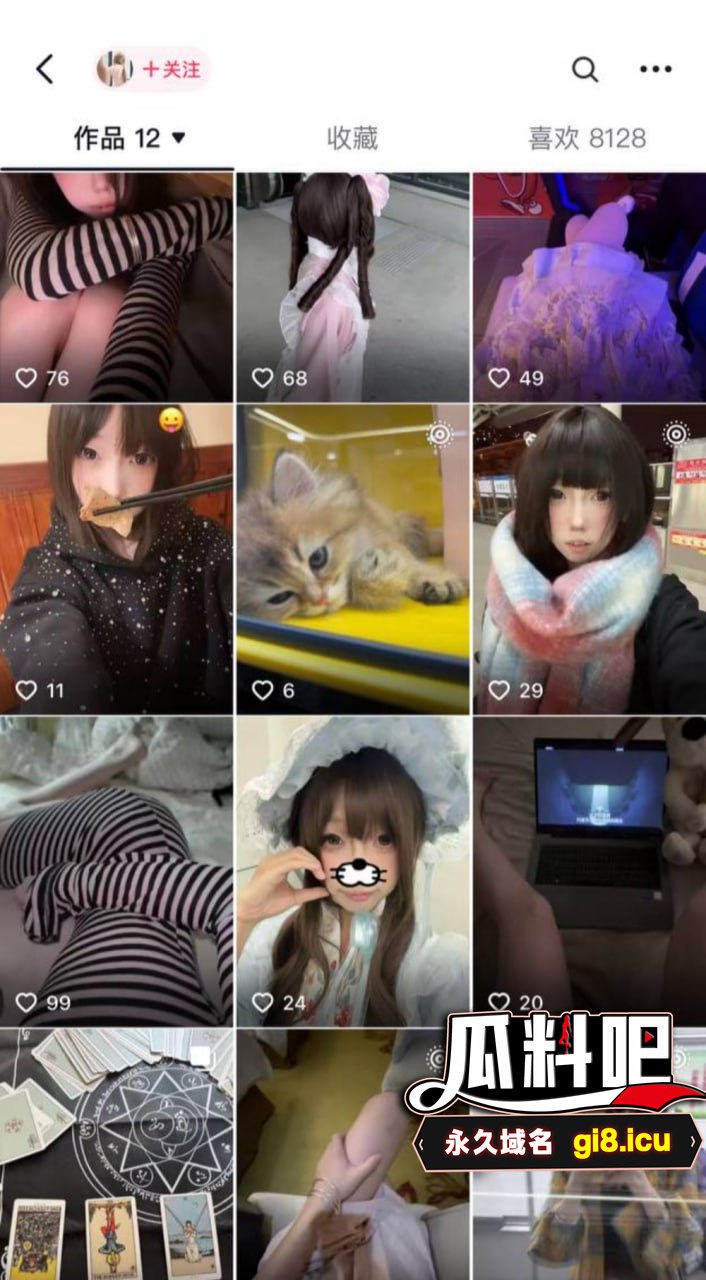Image resolution: width=706 pixels, height=1280 pixels.
Task: Open the post with 11 likes
Action: [x=116, y=558]
